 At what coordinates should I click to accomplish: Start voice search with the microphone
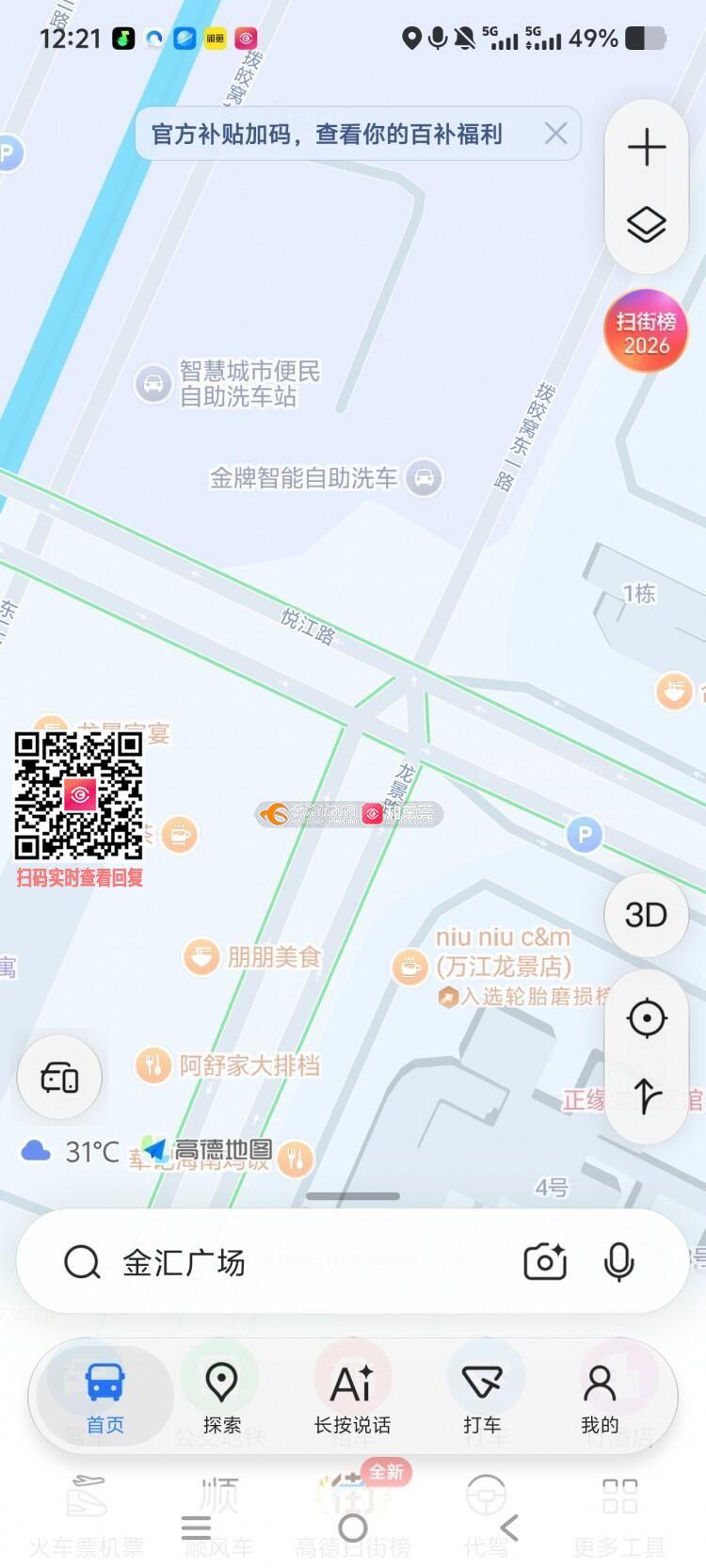pos(618,1262)
